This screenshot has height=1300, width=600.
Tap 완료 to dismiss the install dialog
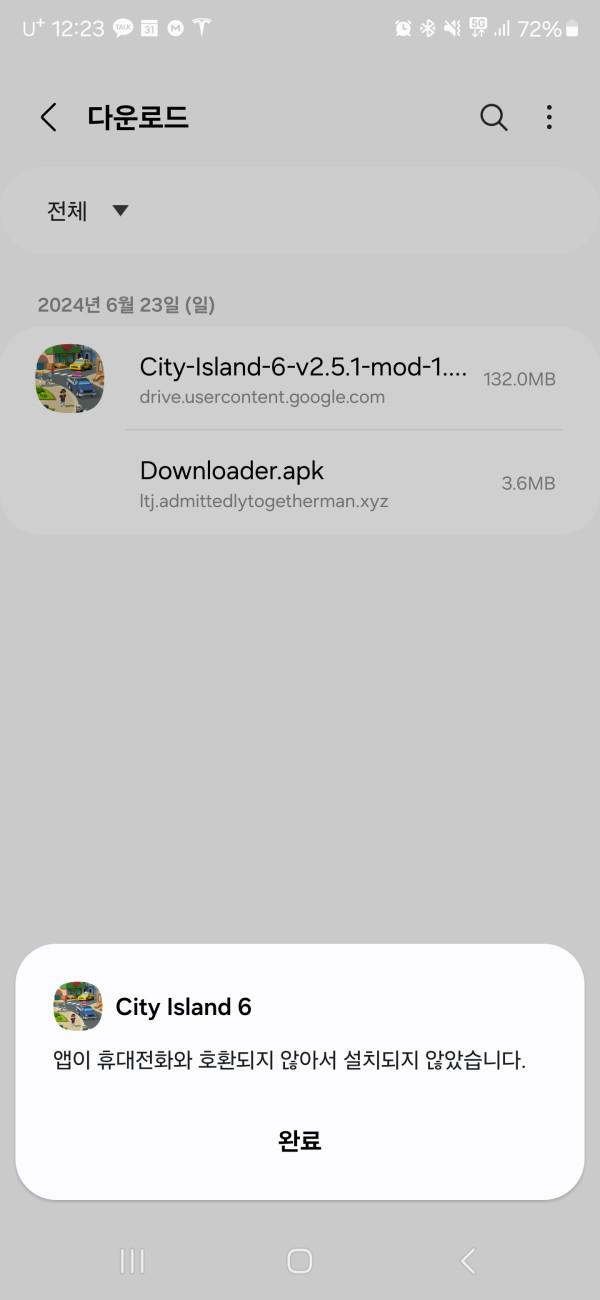pos(299,1140)
